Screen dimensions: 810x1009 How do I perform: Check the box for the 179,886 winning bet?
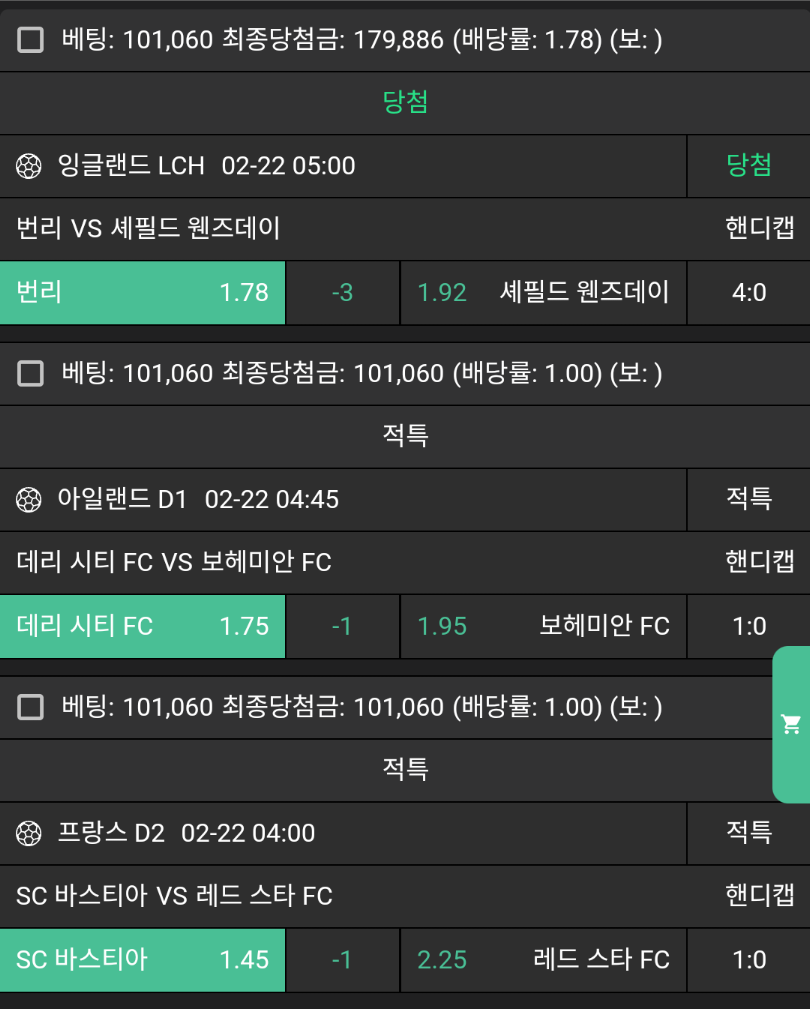click(31, 40)
